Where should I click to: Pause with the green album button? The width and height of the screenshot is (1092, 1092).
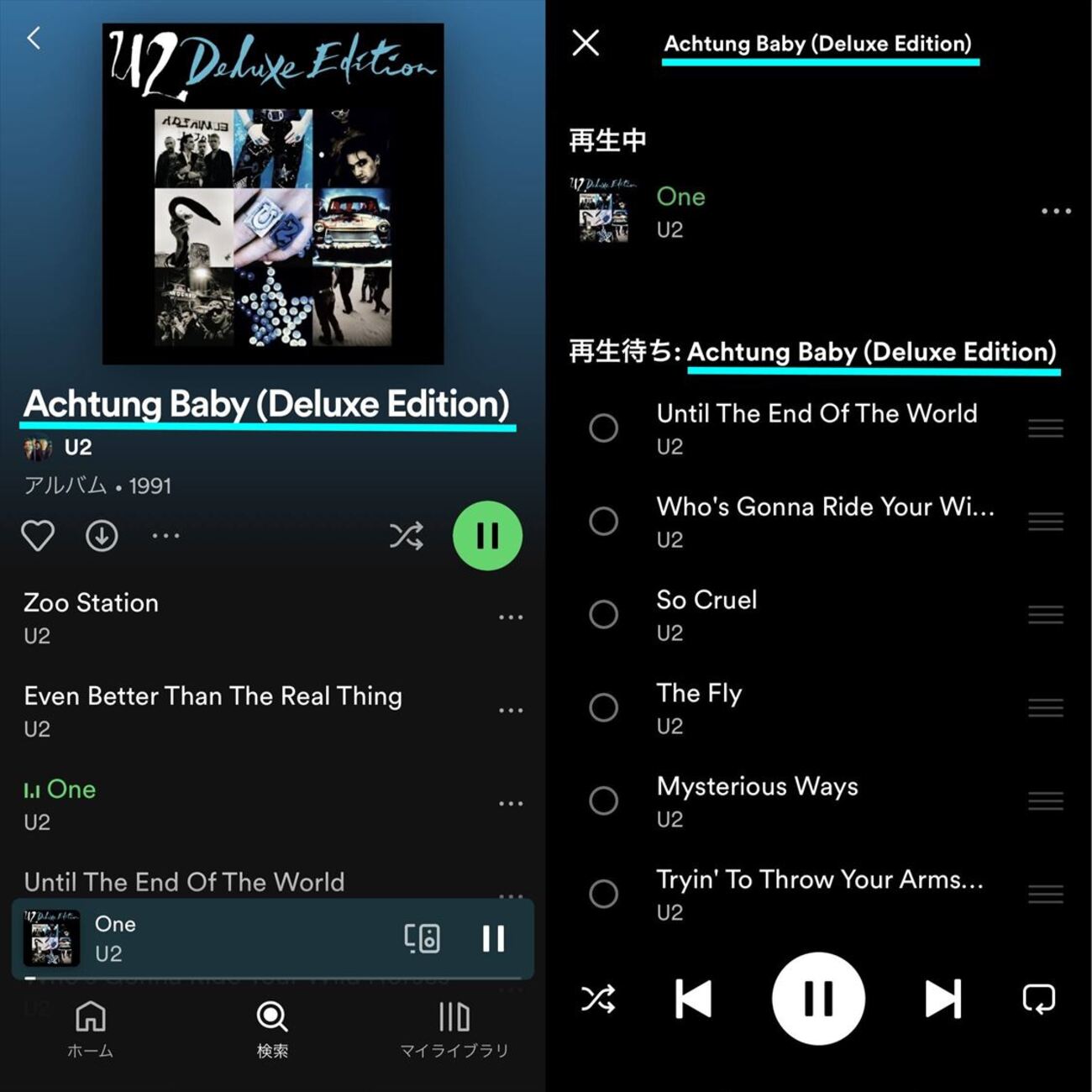coord(487,536)
